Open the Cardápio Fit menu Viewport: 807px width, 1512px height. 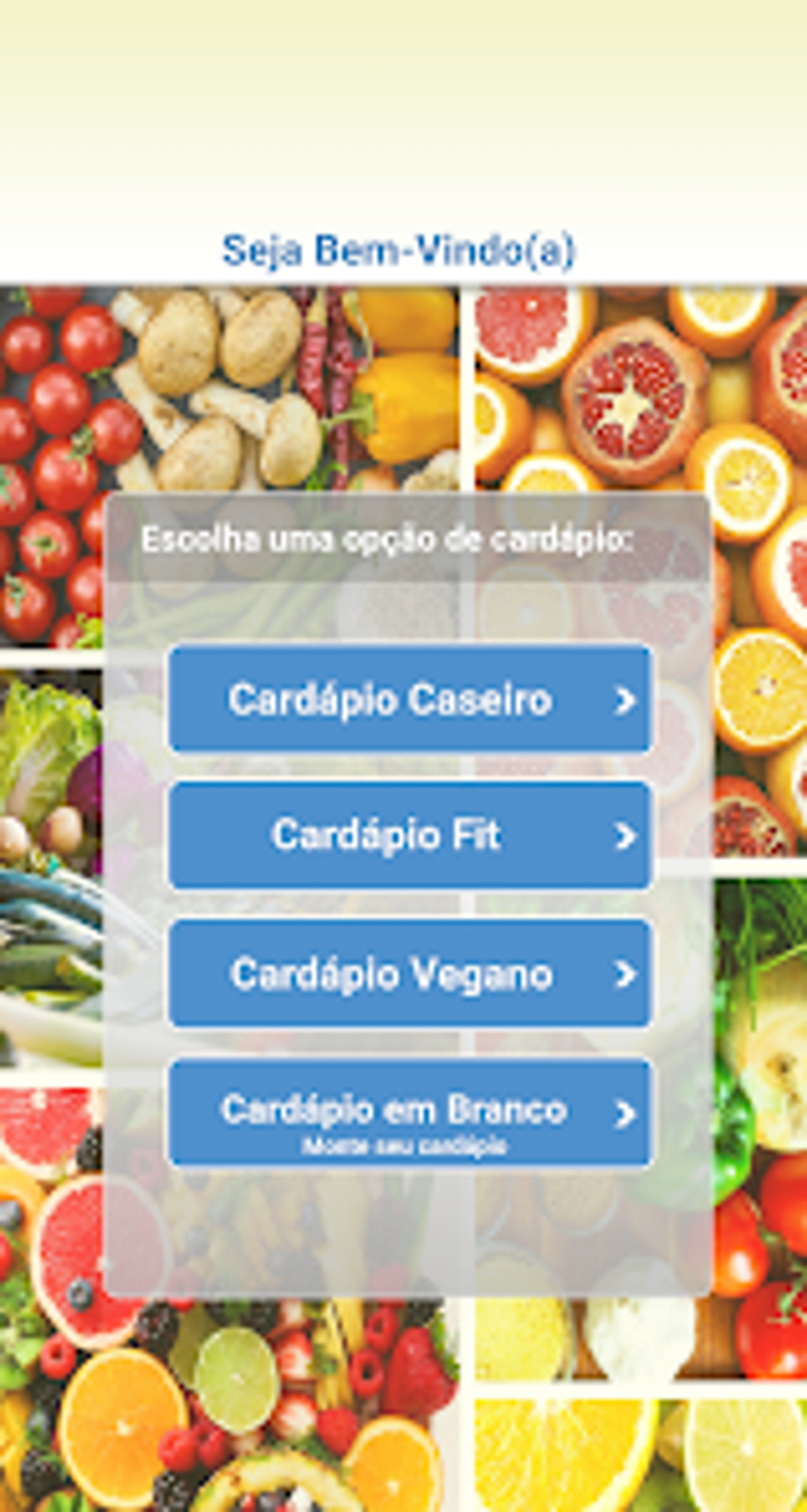[410, 835]
